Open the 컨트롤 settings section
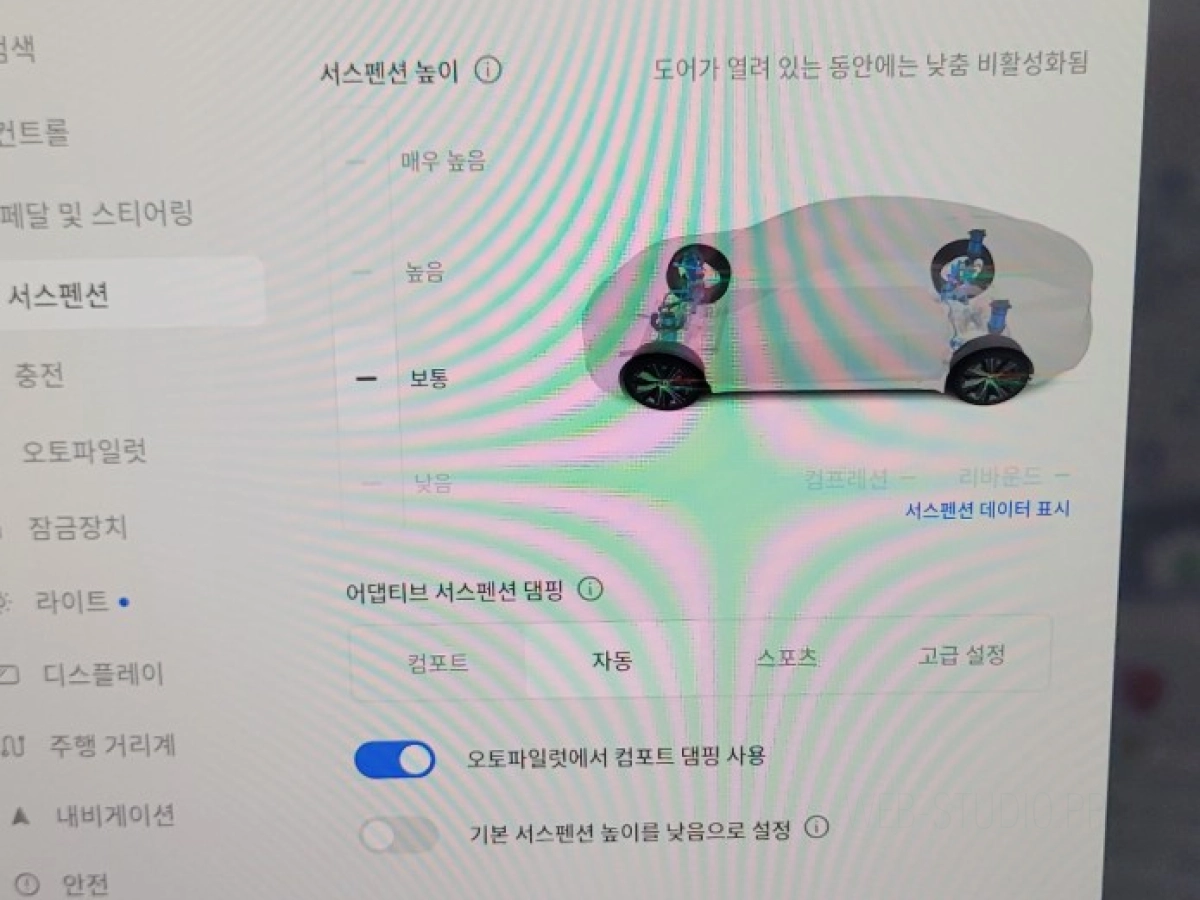Image resolution: width=1200 pixels, height=900 pixels. click(x=35, y=132)
